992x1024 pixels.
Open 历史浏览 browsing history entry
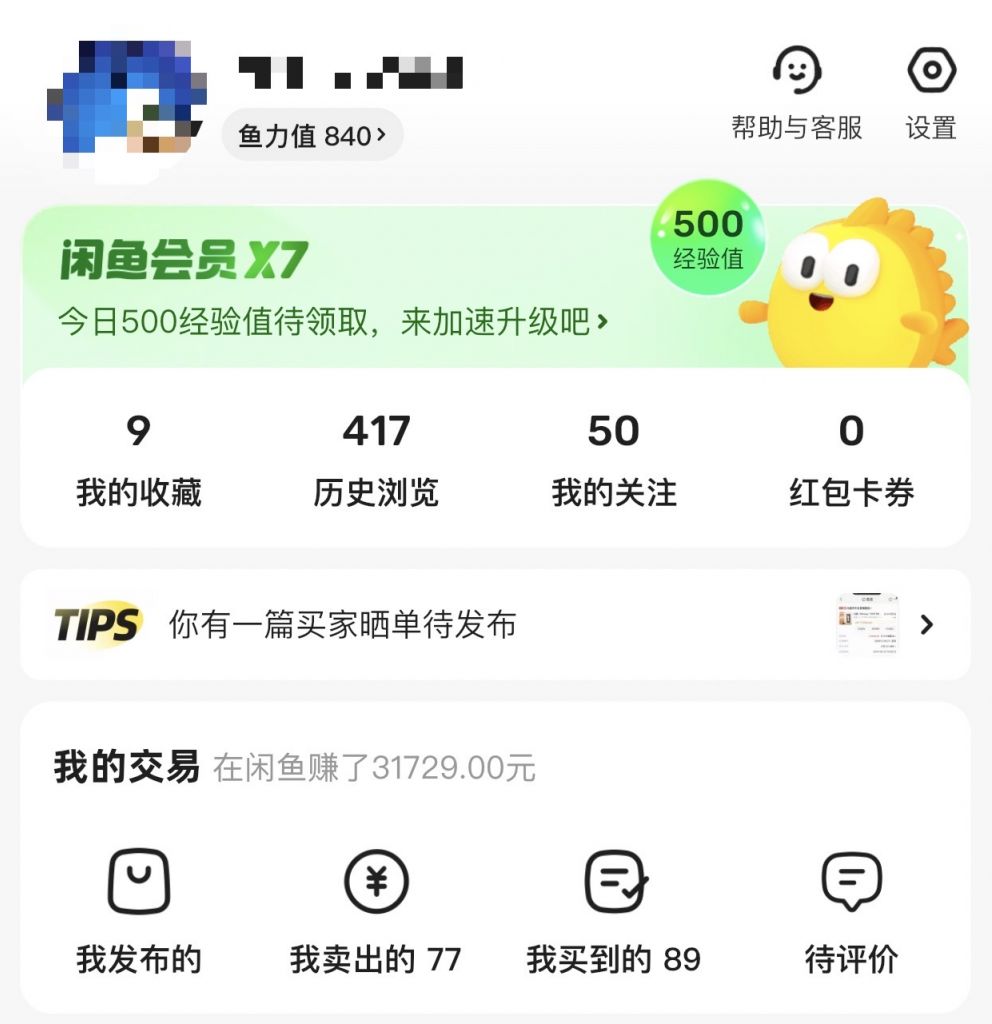(376, 455)
